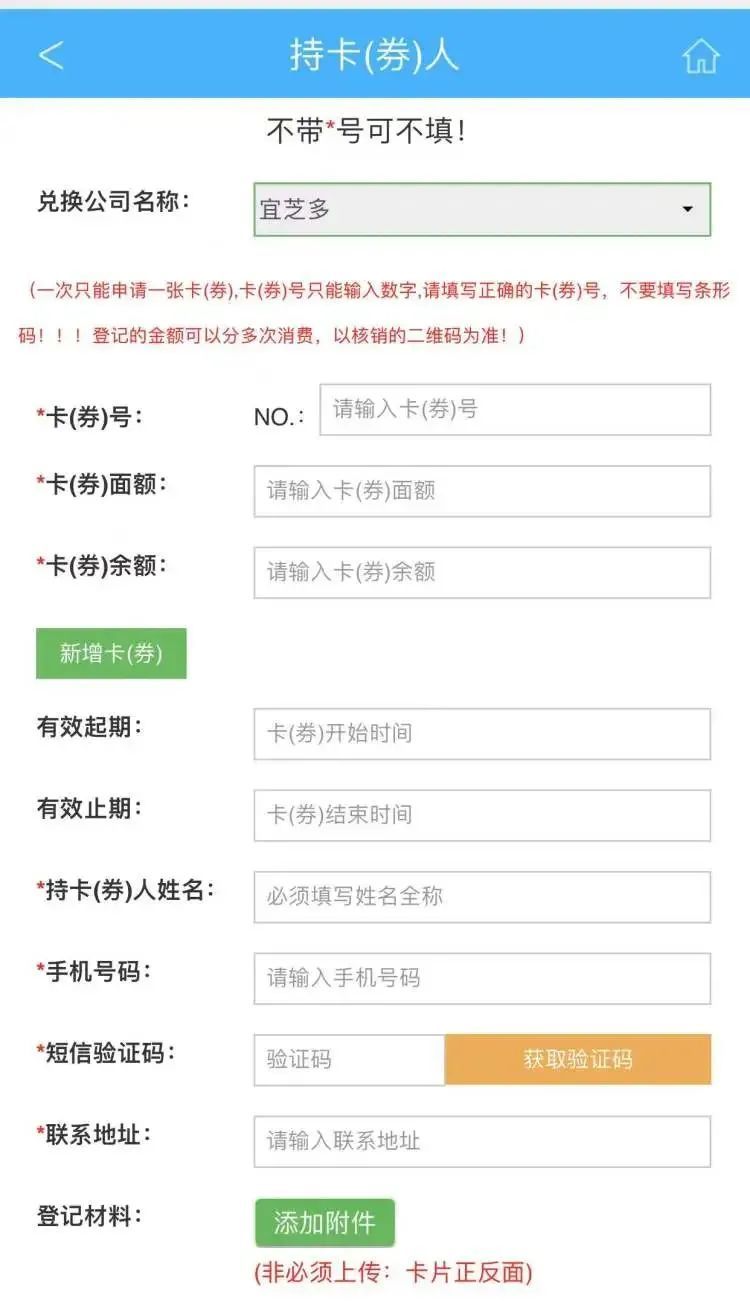Tap the 手机号码 input field
Viewport: 750px width, 1310px height.
tap(482, 978)
